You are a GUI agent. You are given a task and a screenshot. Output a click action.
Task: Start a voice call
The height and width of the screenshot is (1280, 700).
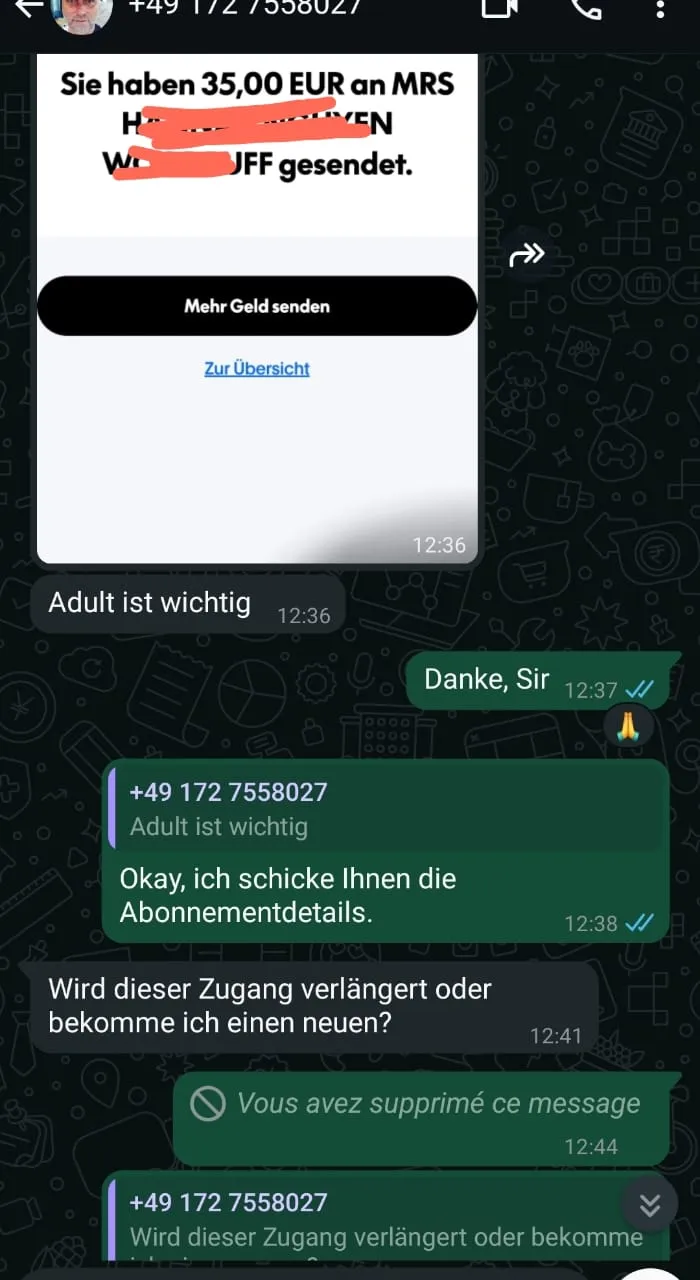tap(585, 8)
